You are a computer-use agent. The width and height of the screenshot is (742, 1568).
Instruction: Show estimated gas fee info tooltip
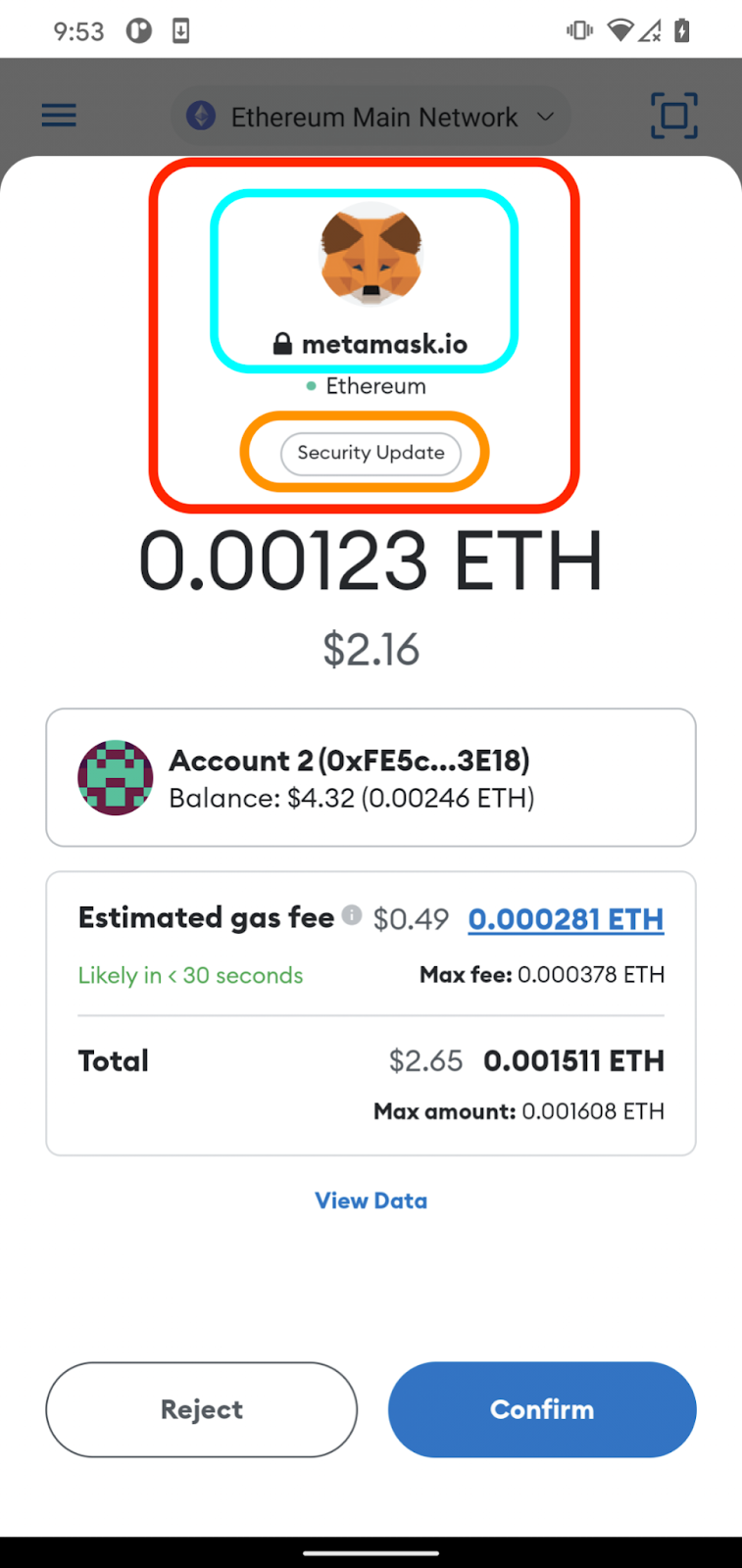(x=352, y=915)
